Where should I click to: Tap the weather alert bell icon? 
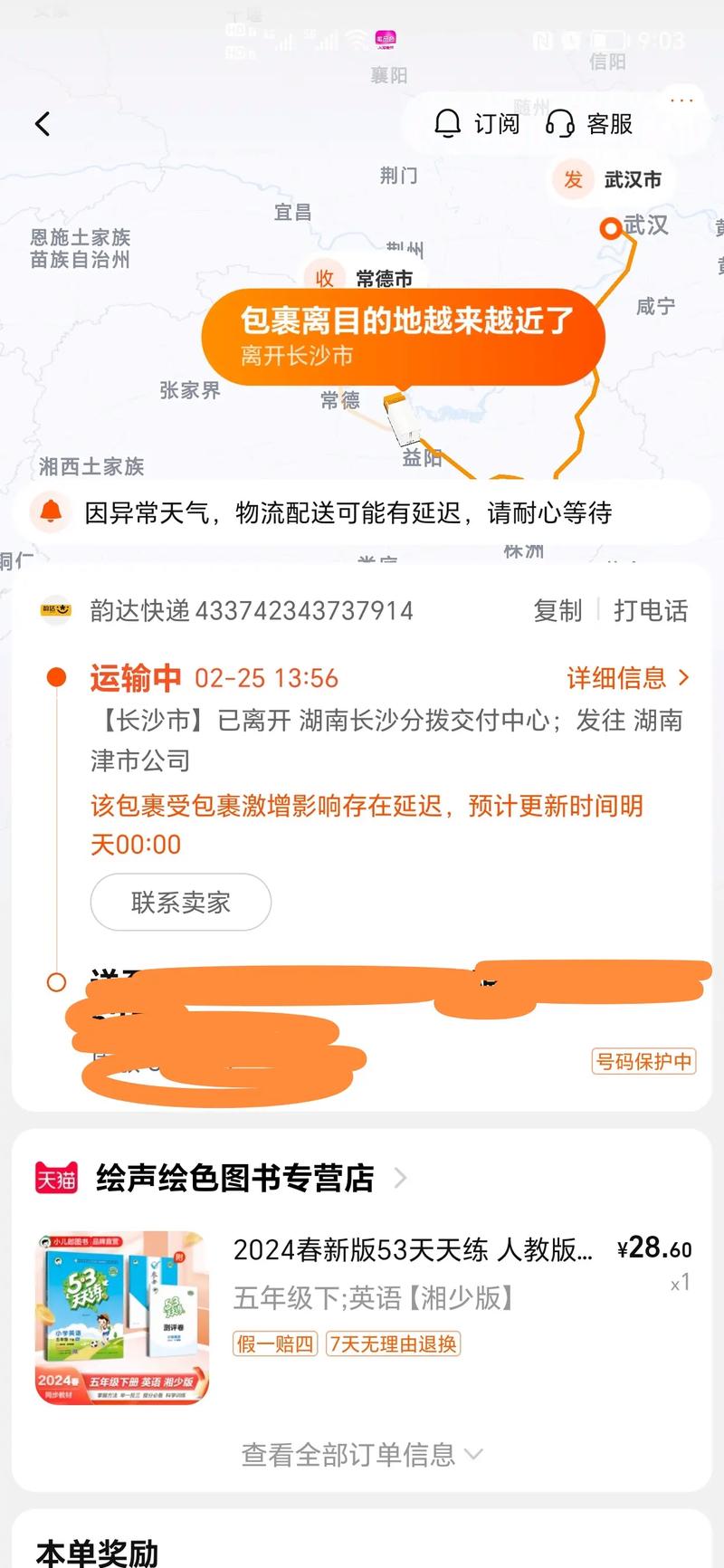tap(50, 512)
